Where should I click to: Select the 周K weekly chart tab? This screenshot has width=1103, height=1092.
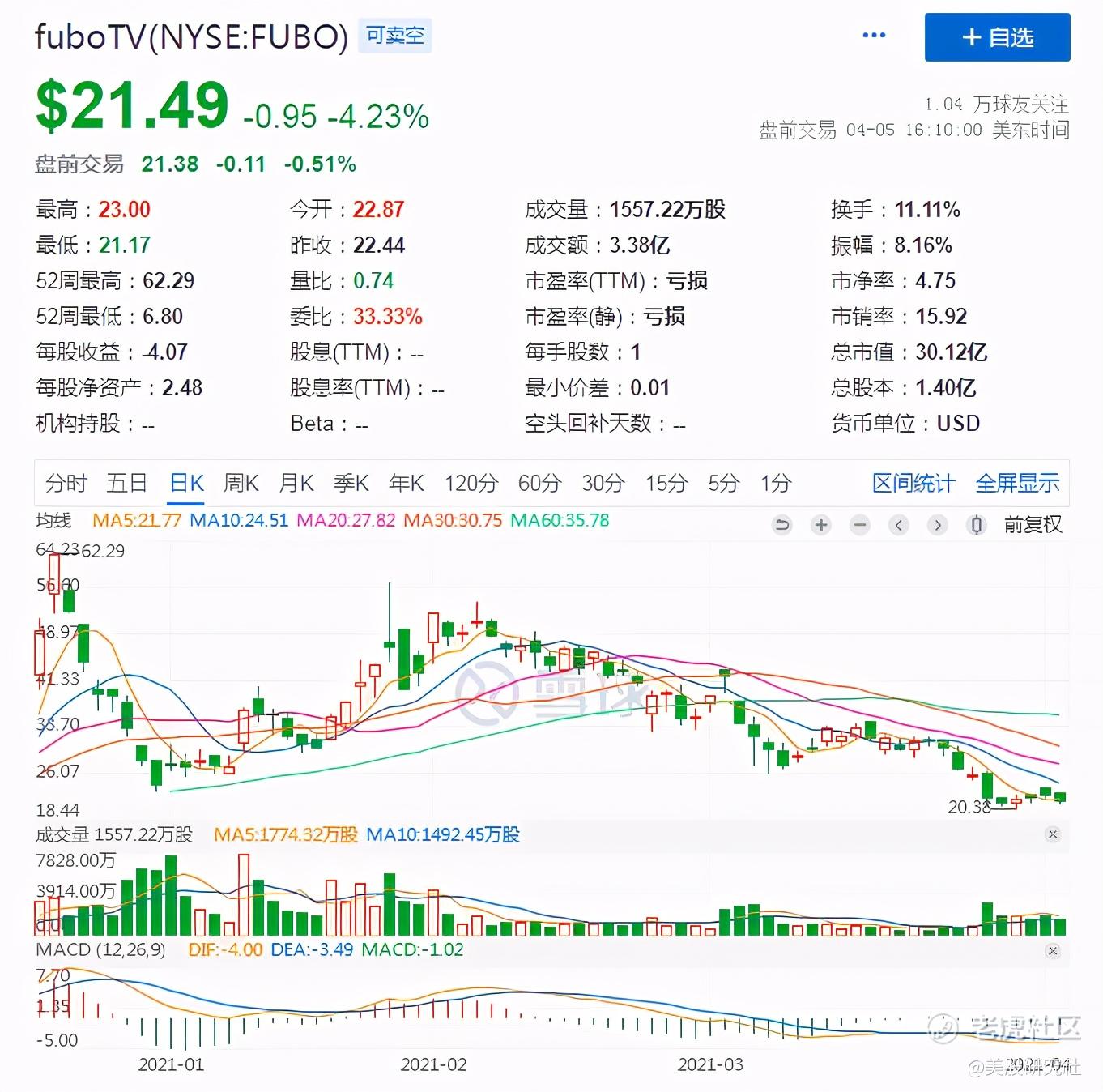[241, 484]
